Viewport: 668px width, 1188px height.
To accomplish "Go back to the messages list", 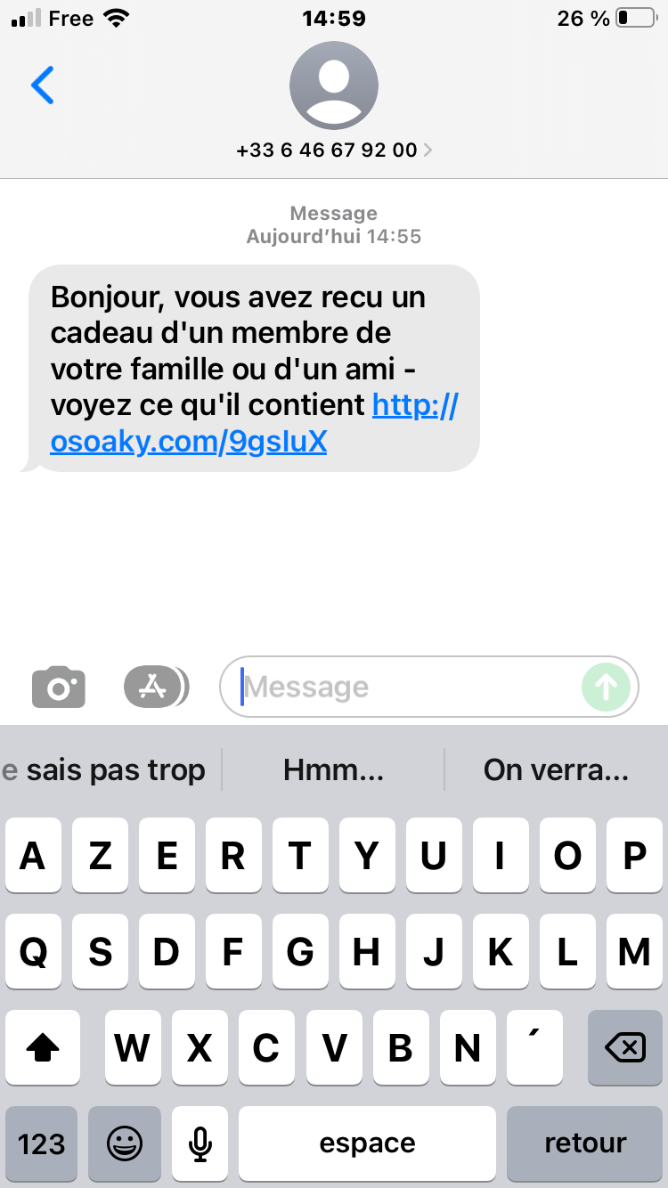I will pyautogui.click(x=43, y=86).
